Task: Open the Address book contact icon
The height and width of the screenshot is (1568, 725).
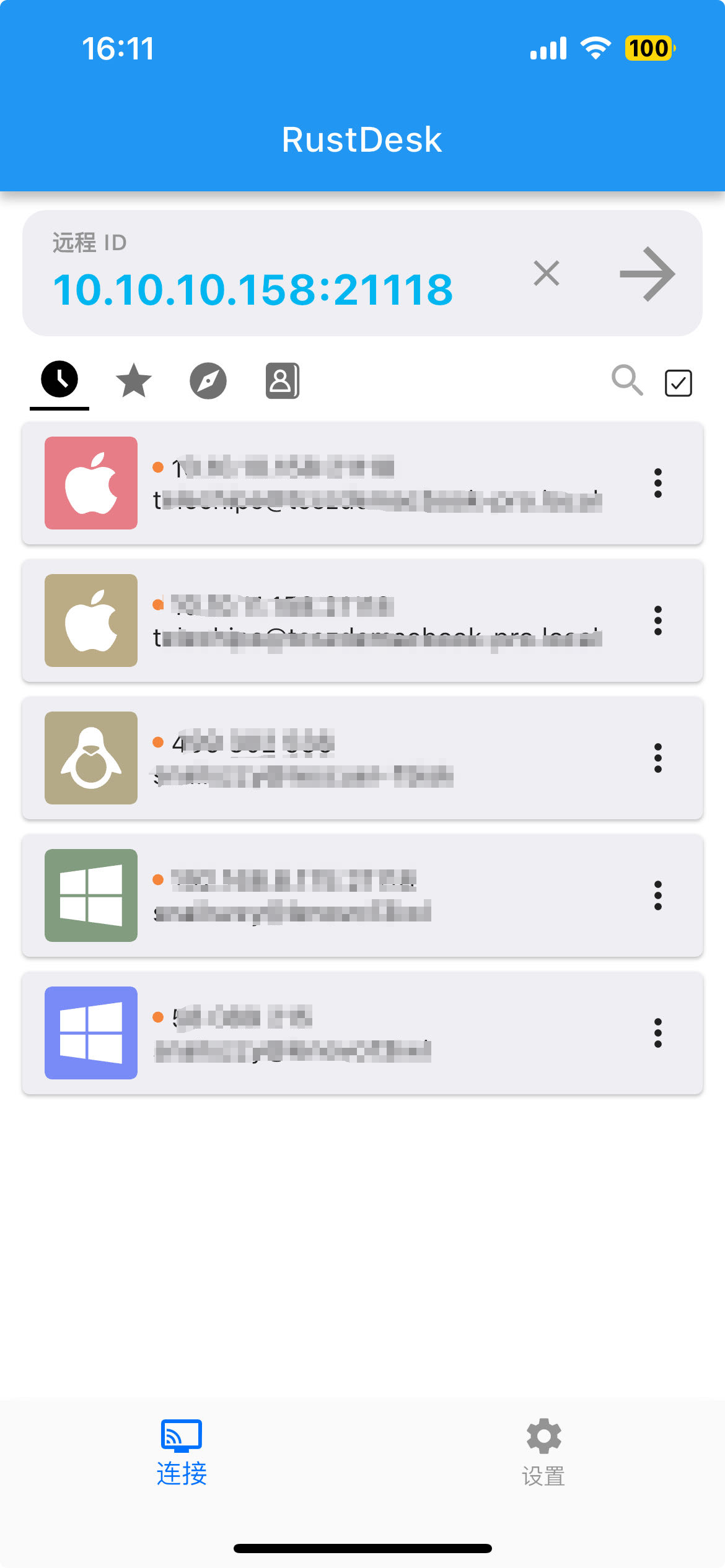Action: pyautogui.click(x=282, y=380)
